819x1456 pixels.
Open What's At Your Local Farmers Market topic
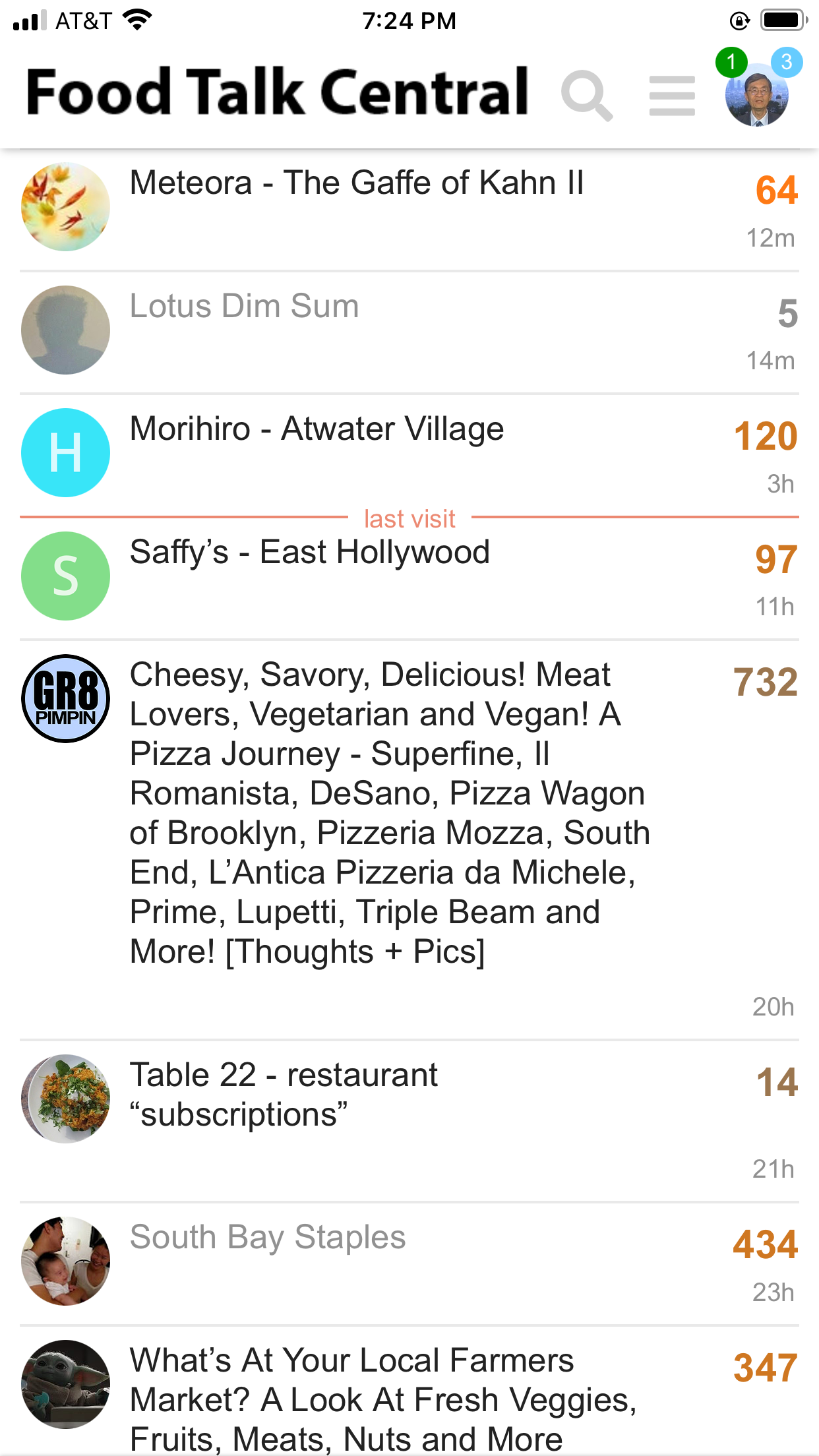[x=383, y=1399]
